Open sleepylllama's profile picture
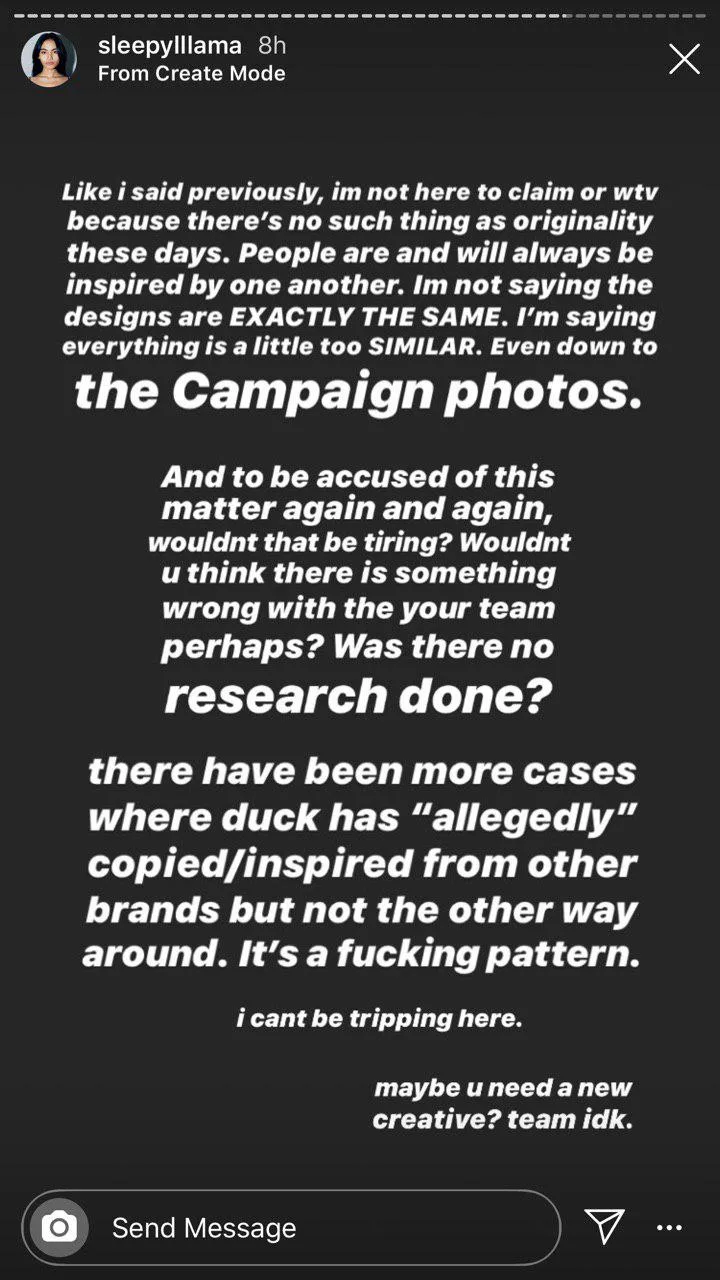720x1280 pixels. pyautogui.click(x=49, y=59)
